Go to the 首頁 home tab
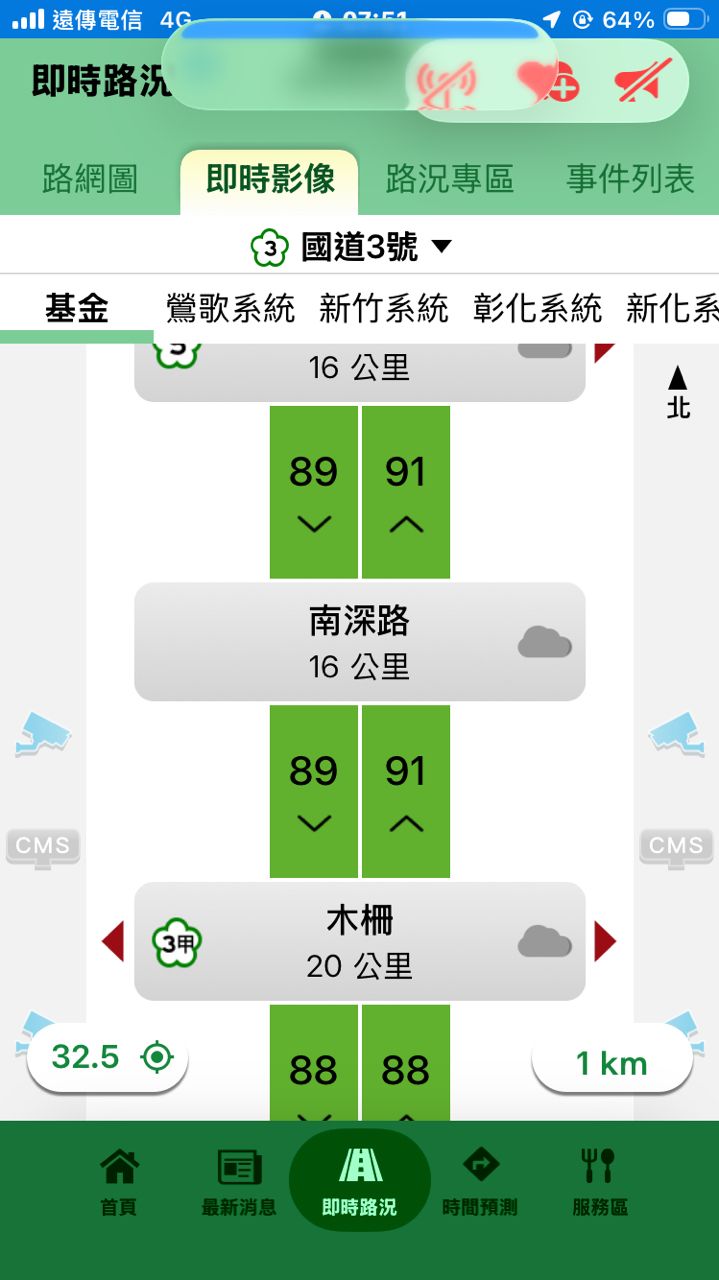This screenshot has height=1280, width=719. (119, 1182)
